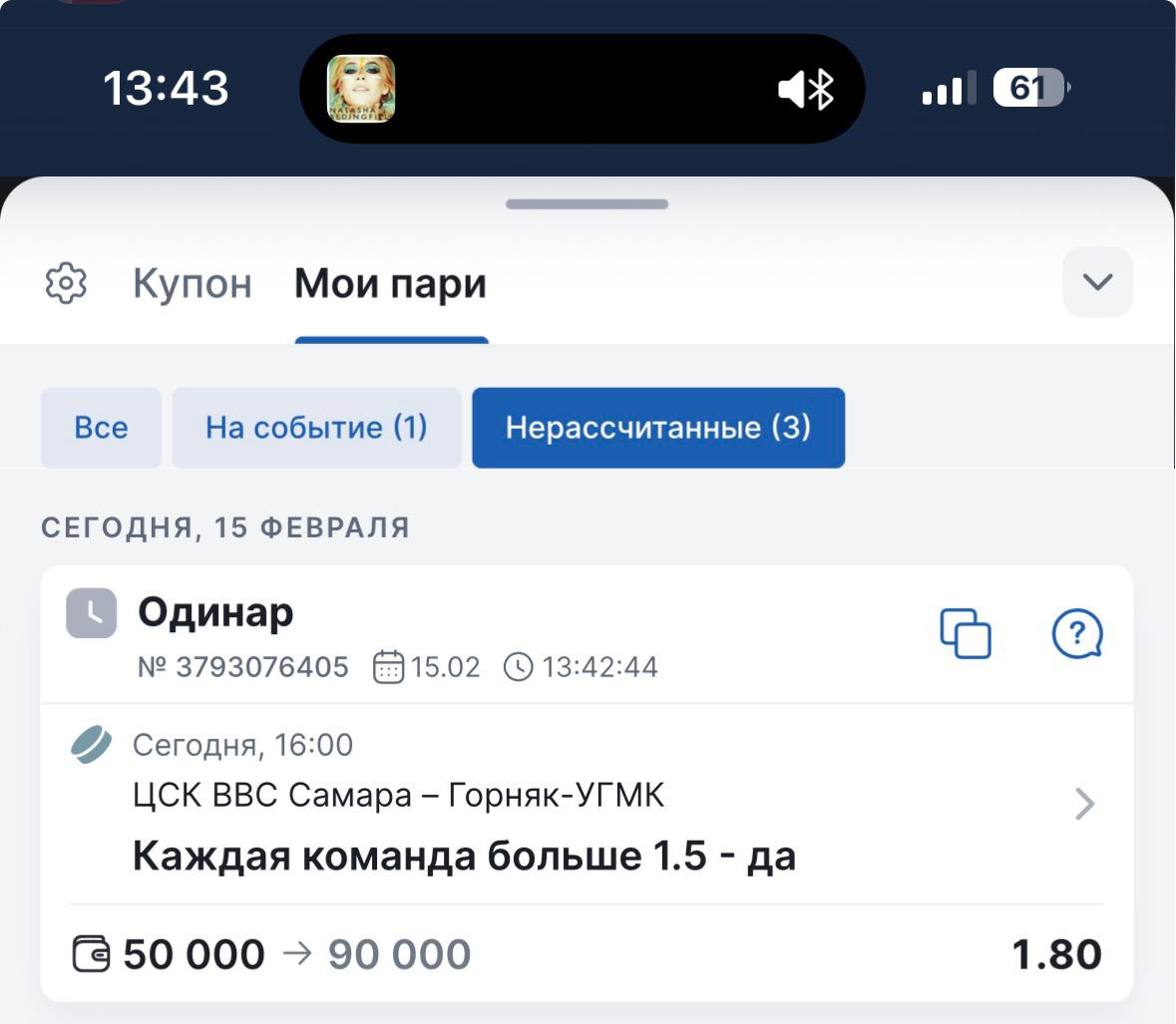Open help for the Одинар bet
This screenshot has height=1024, width=1176.
click(x=1076, y=634)
